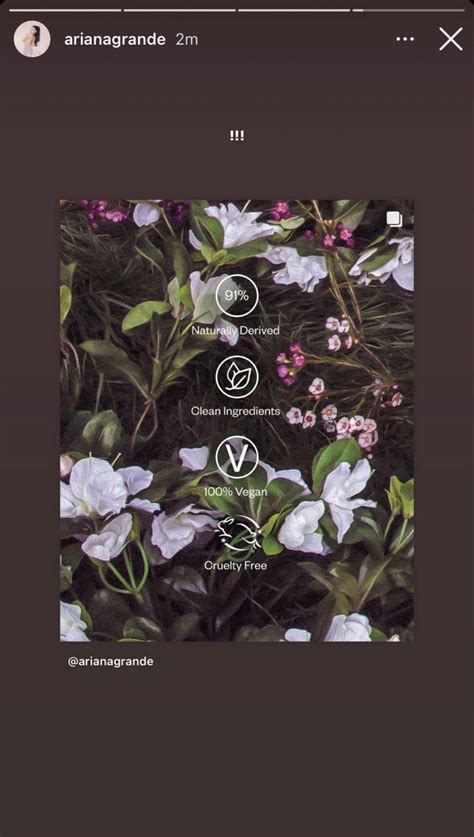Open arianagrande's profile picture
Image resolution: width=474 pixels, height=837 pixels.
tap(32, 39)
